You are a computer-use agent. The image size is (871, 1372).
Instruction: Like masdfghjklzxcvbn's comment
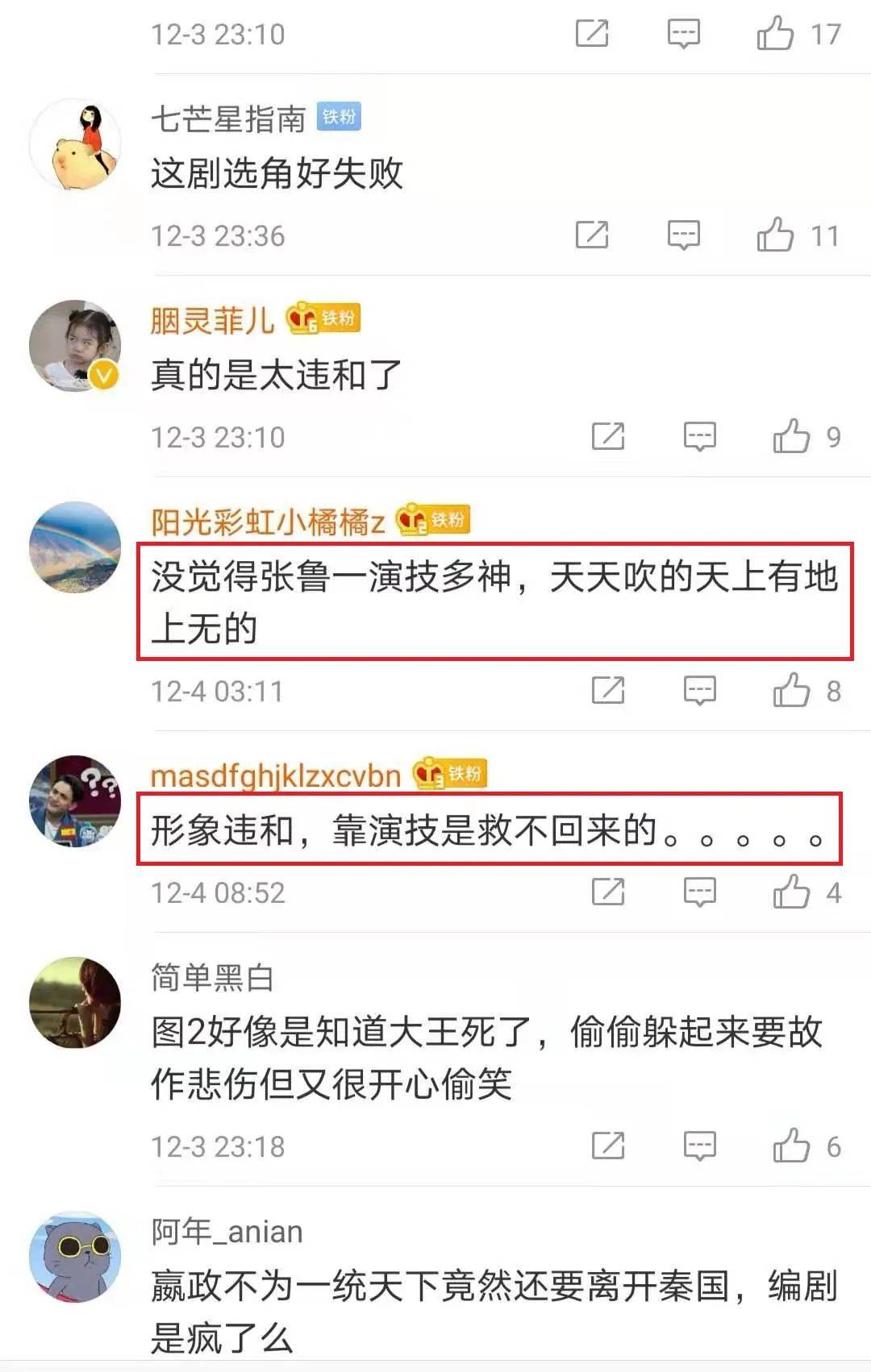(x=791, y=892)
